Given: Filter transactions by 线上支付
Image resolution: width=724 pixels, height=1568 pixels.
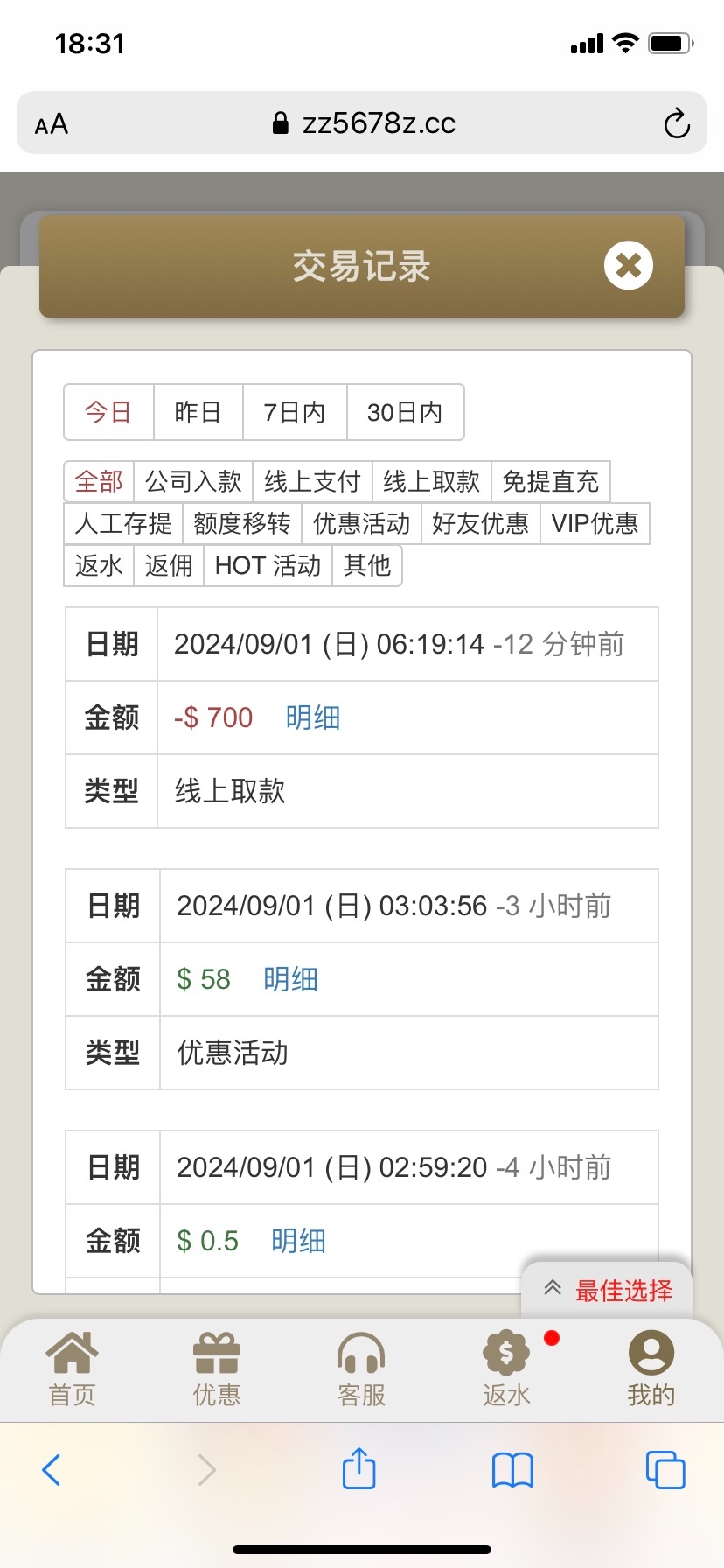Looking at the screenshot, I should 312,481.
